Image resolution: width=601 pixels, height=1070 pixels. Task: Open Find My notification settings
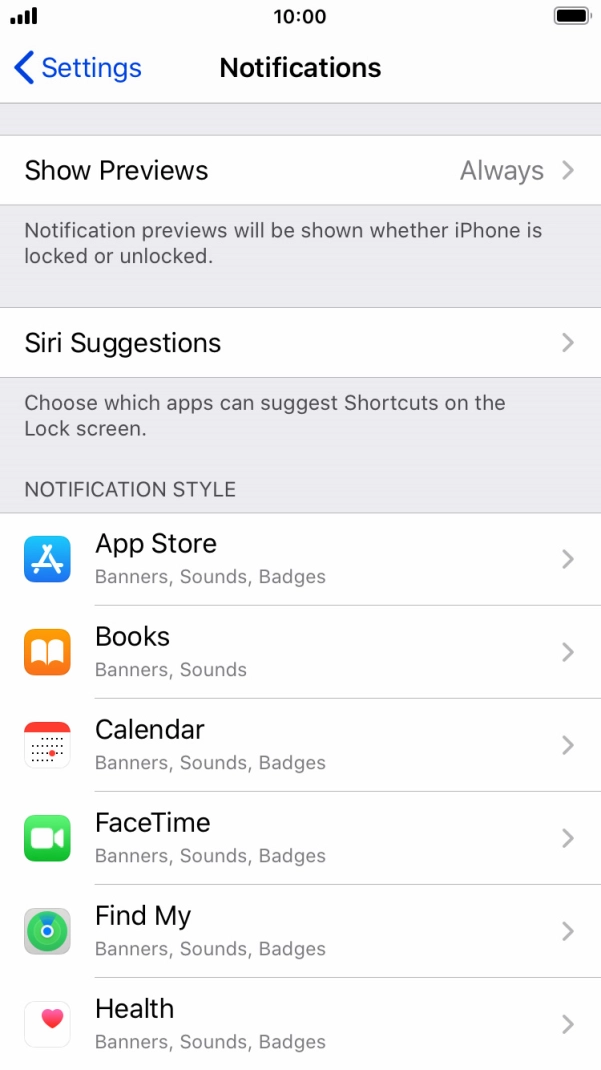pos(300,931)
